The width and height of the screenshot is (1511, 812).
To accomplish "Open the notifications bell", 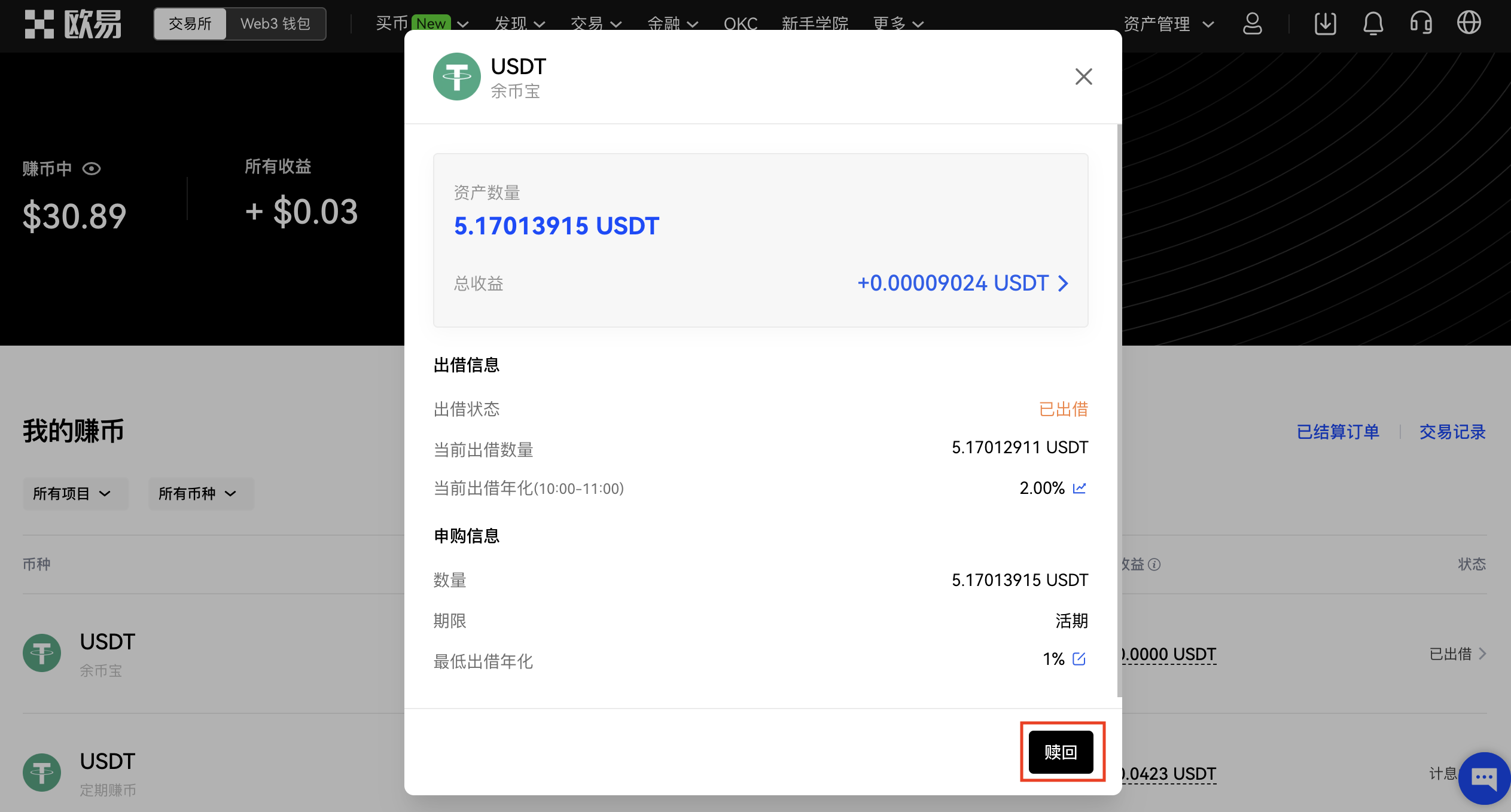I will coord(1373,24).
